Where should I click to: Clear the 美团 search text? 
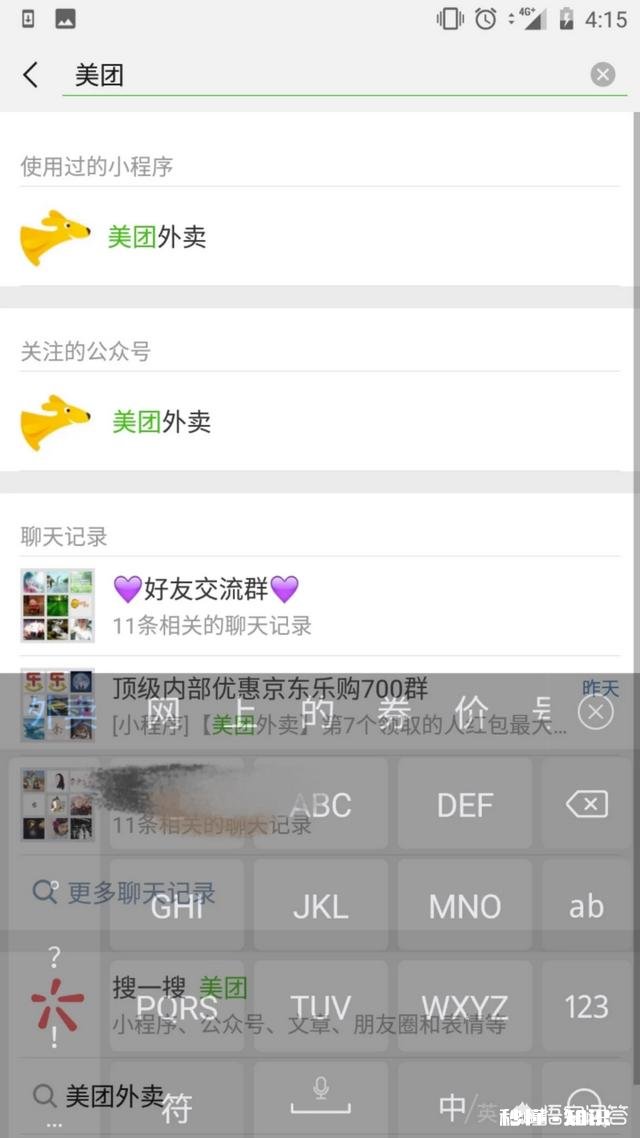coord(602,74)
